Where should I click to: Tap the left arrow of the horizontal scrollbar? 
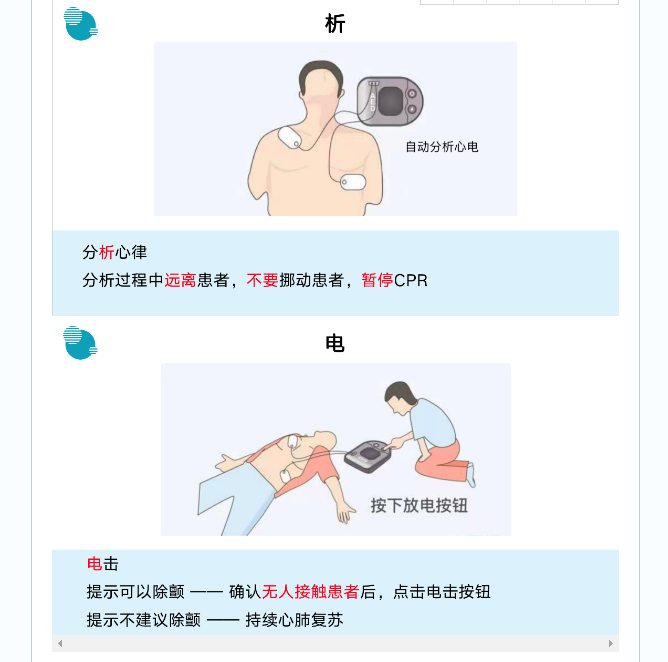point(60,644)
